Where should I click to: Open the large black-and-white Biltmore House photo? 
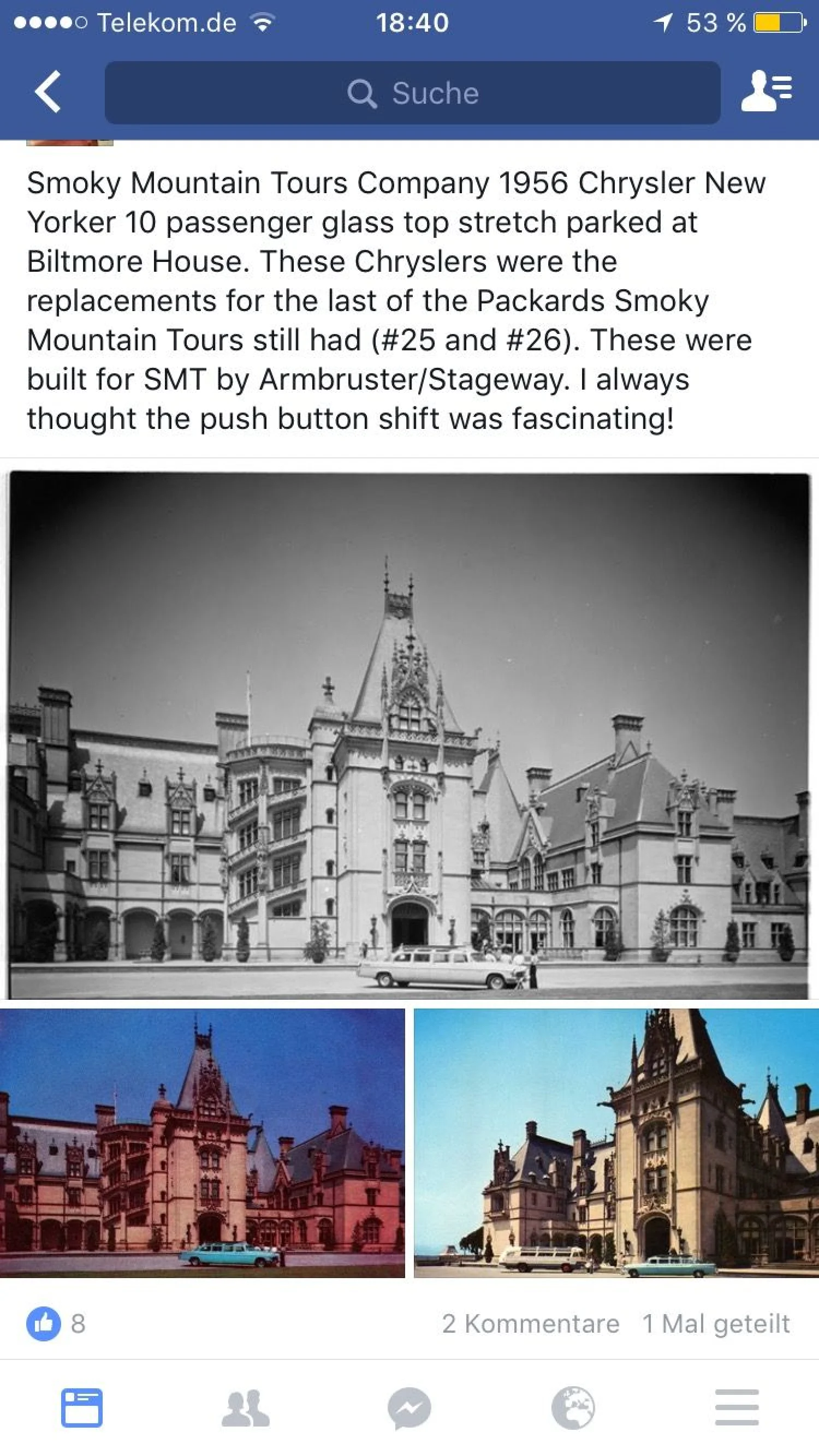click(408, 735)
